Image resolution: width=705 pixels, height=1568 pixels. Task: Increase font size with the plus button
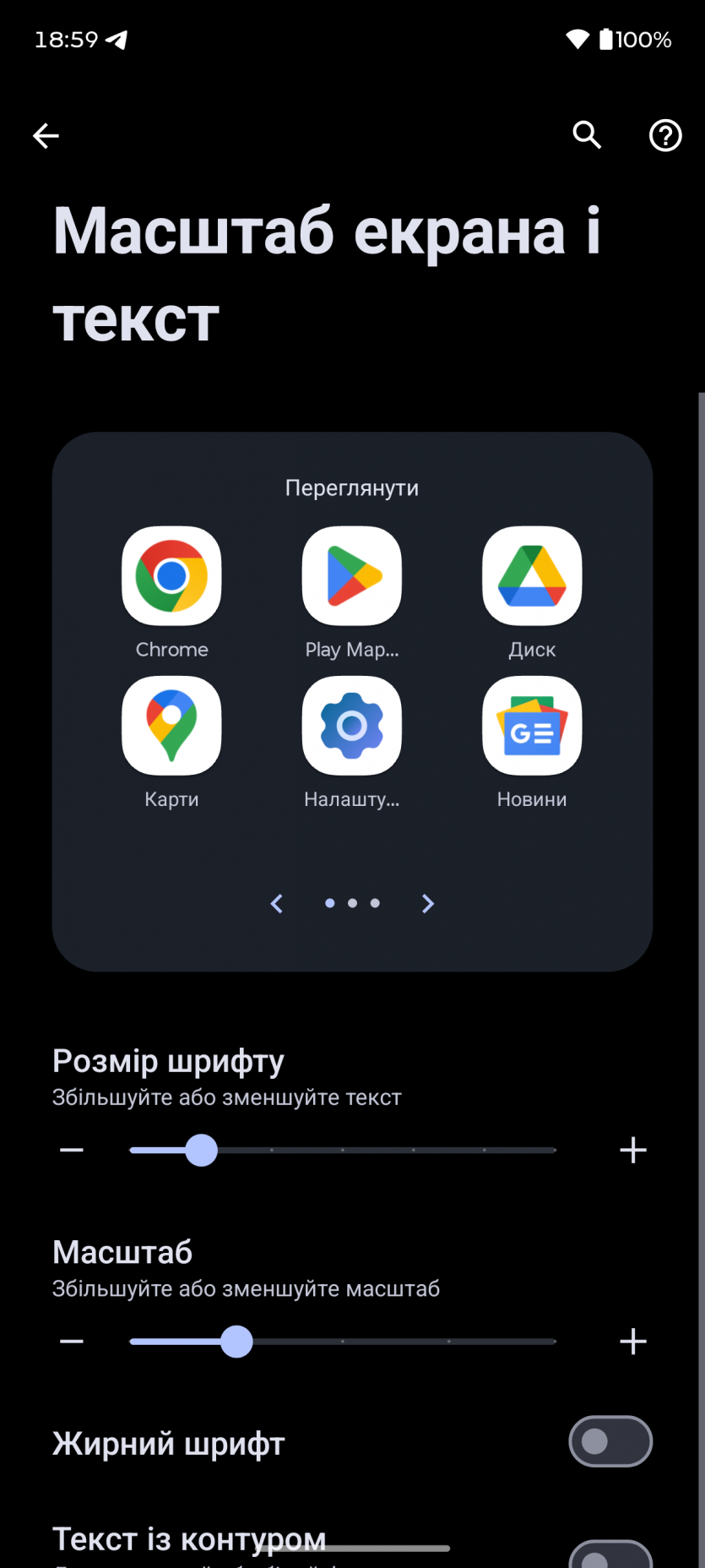(x=632, y=1150)
